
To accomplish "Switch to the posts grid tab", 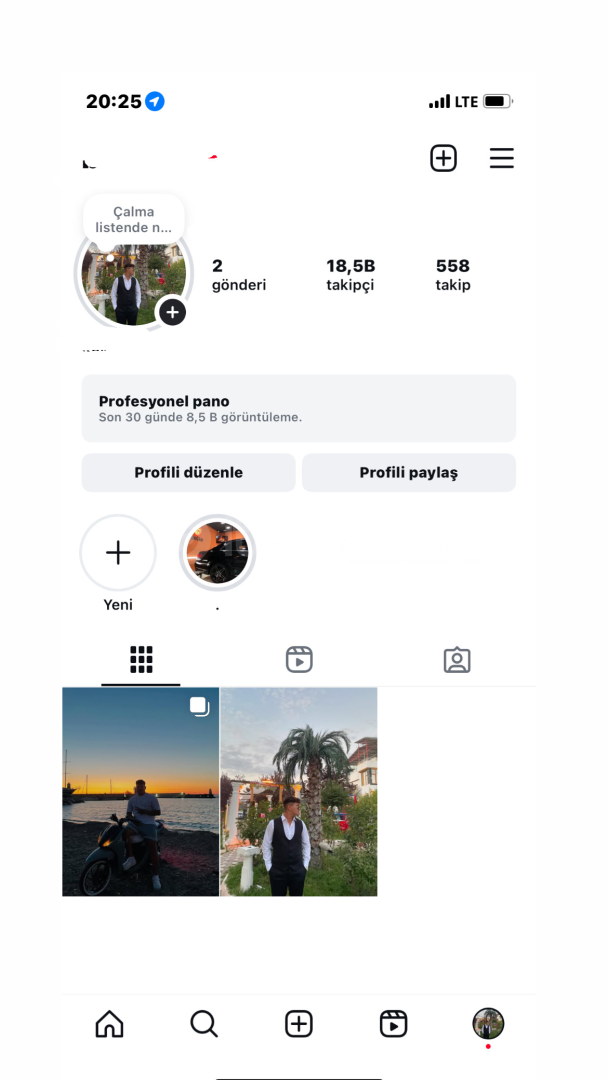I will [x=141, y=660].
